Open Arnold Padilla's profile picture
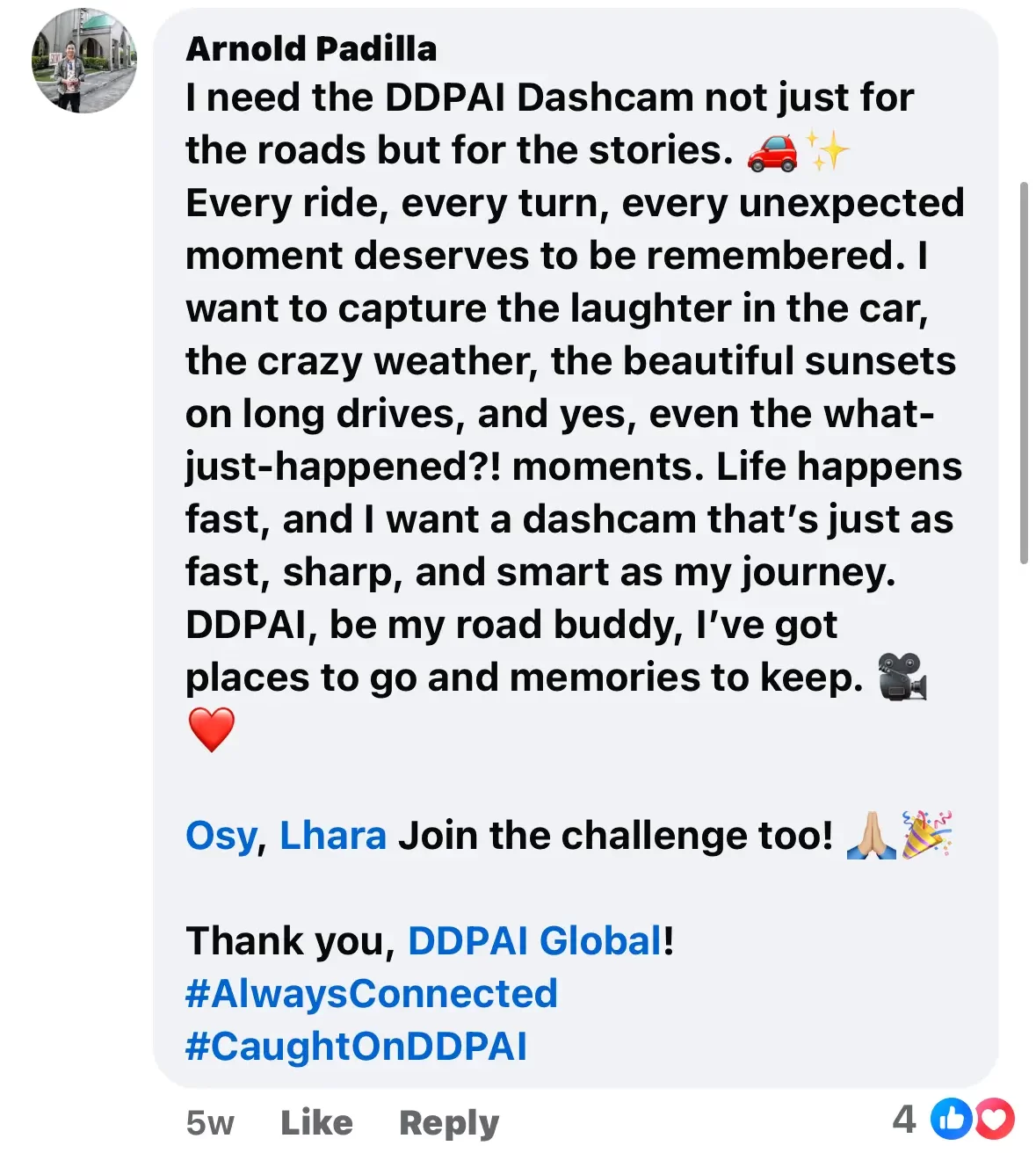Viewport: 1036px width, 1153px height. coord(84,62)
